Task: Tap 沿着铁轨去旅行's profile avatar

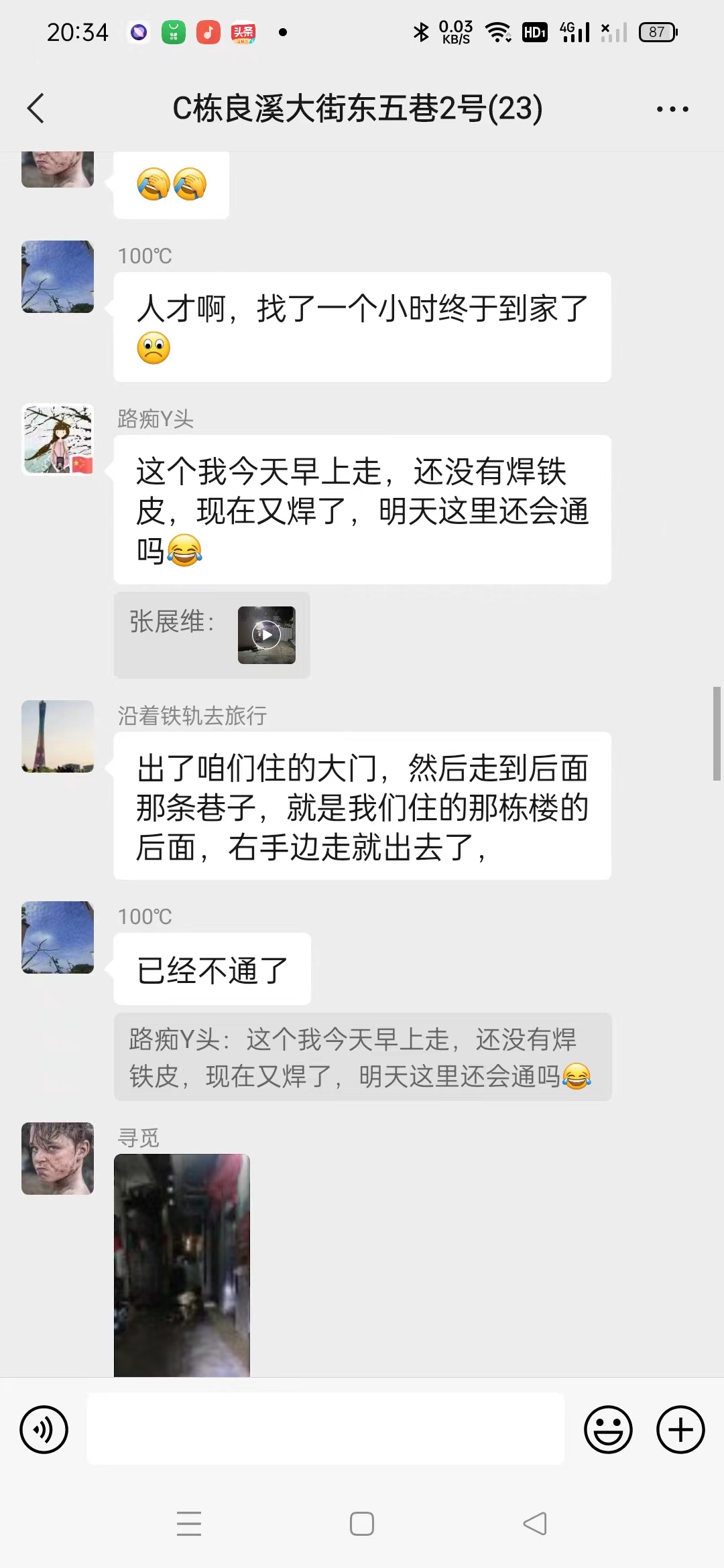Action: click(57, 736)
